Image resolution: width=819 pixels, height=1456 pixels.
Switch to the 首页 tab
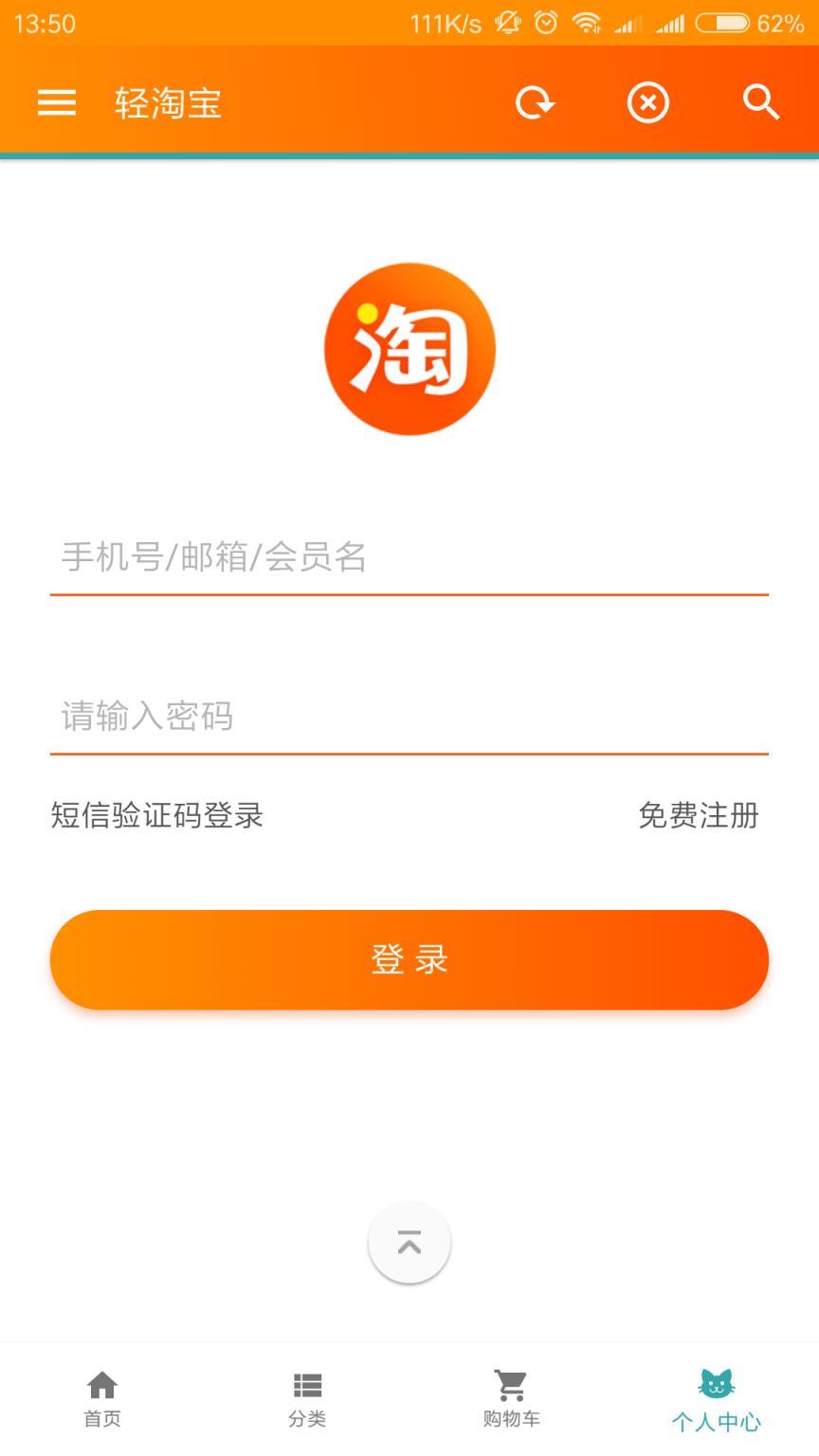[101, 1398]
